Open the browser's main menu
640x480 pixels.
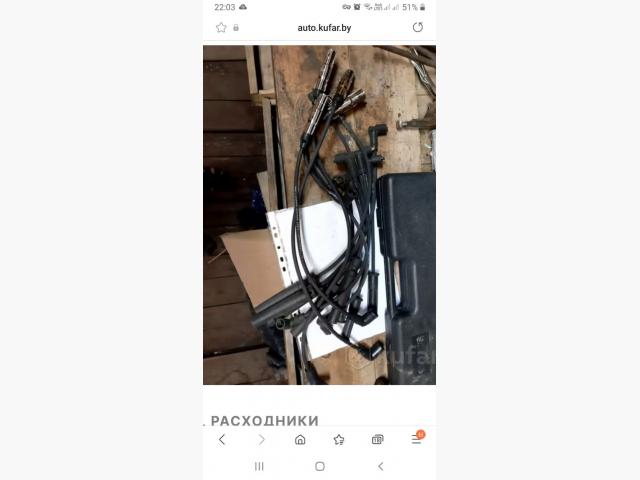[x=416, y=439]
